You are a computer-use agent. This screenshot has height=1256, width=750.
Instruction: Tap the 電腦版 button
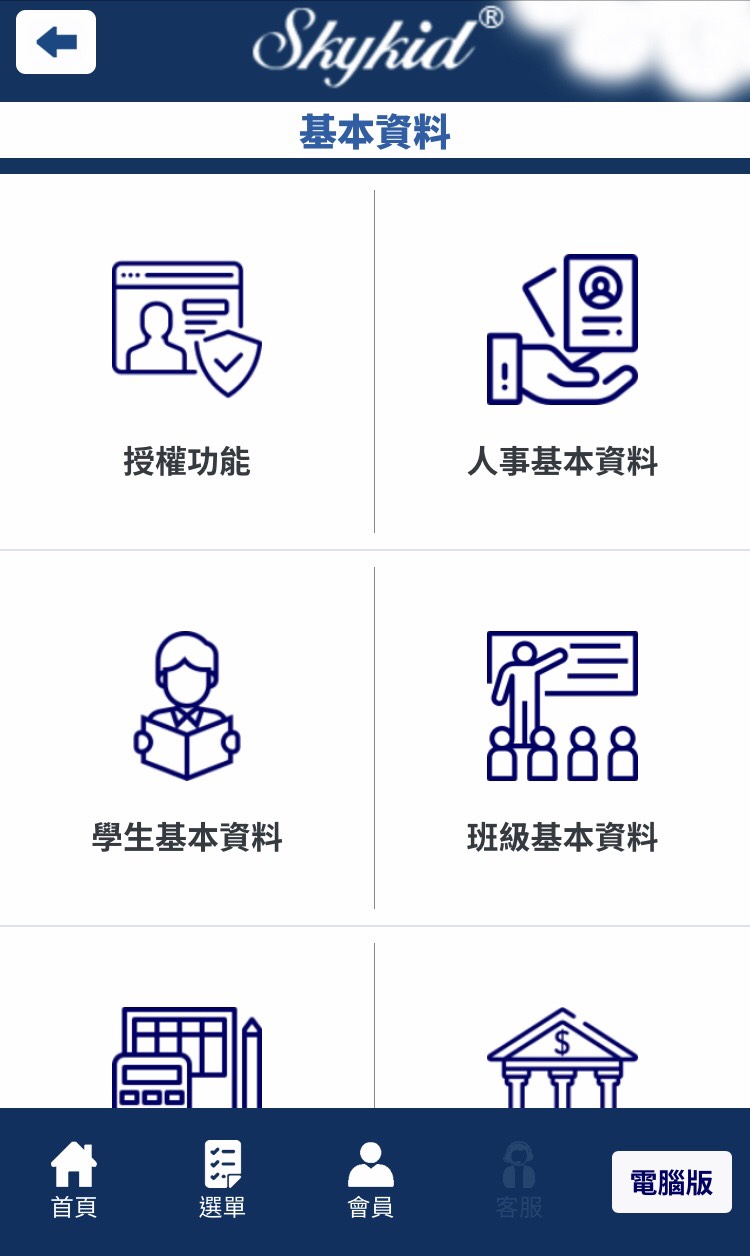671,1182
